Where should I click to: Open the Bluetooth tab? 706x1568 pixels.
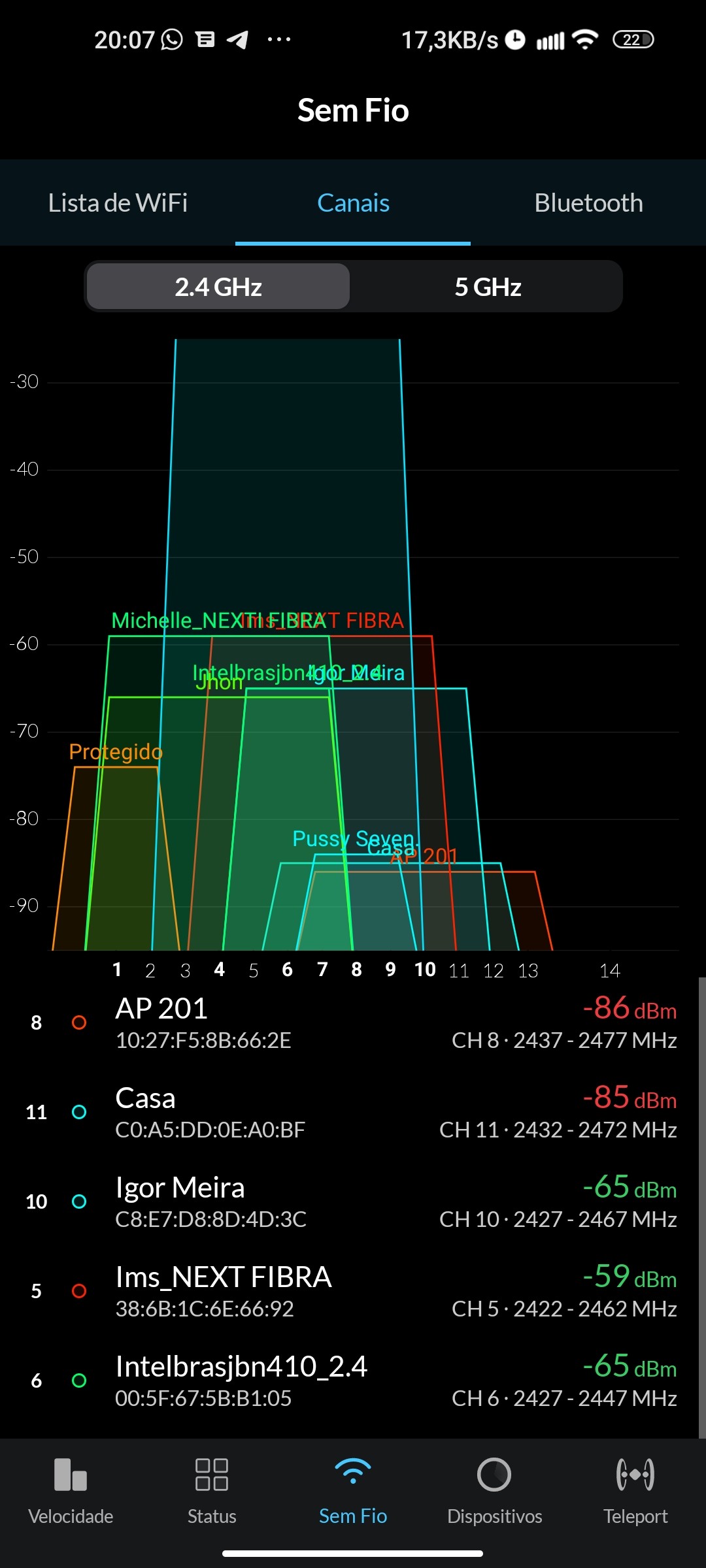(588, 203)
